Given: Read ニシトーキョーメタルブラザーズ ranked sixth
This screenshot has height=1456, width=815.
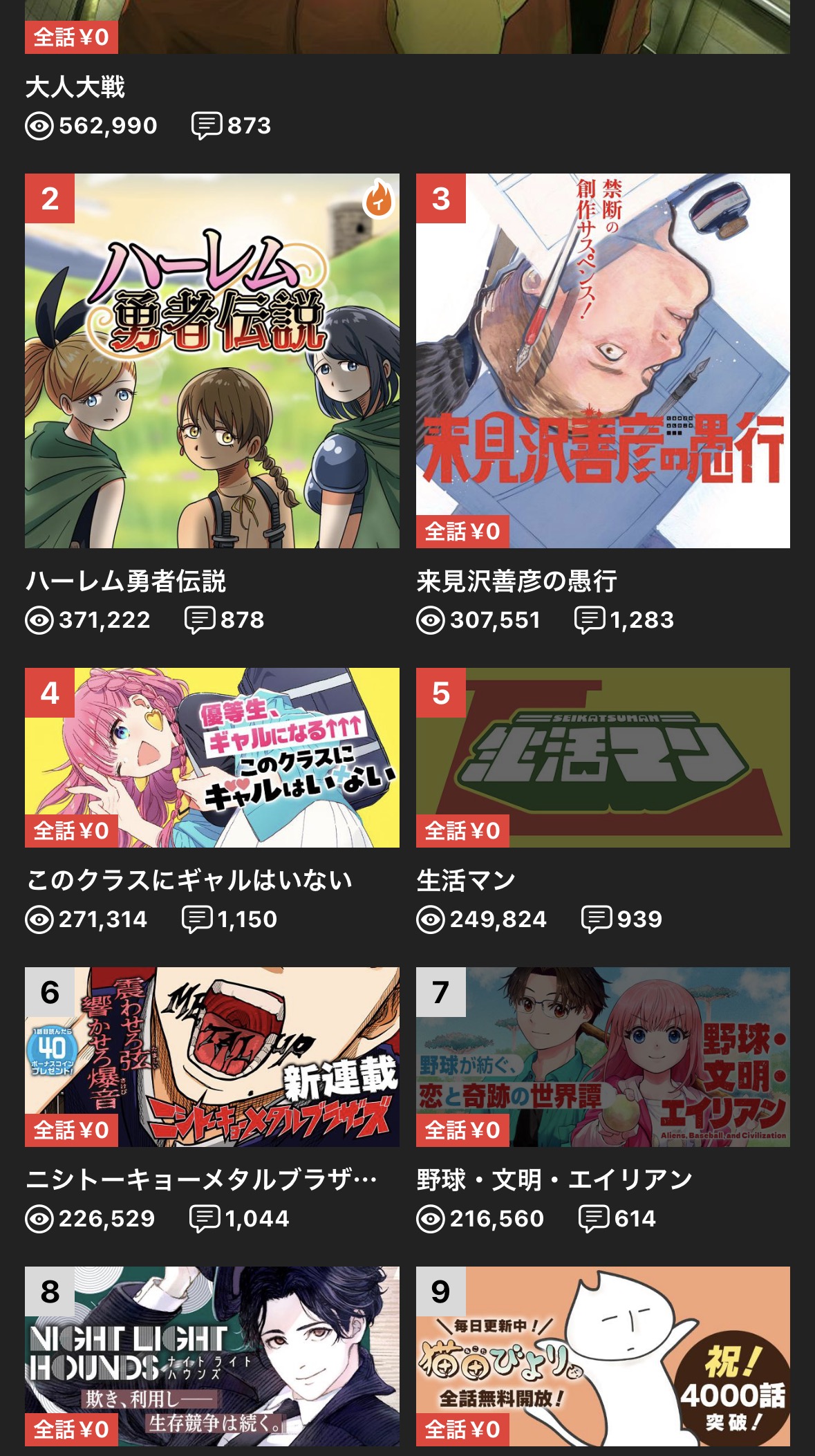Looking at the screenshot, I should pyautogui.click(x=212, y=1056).
